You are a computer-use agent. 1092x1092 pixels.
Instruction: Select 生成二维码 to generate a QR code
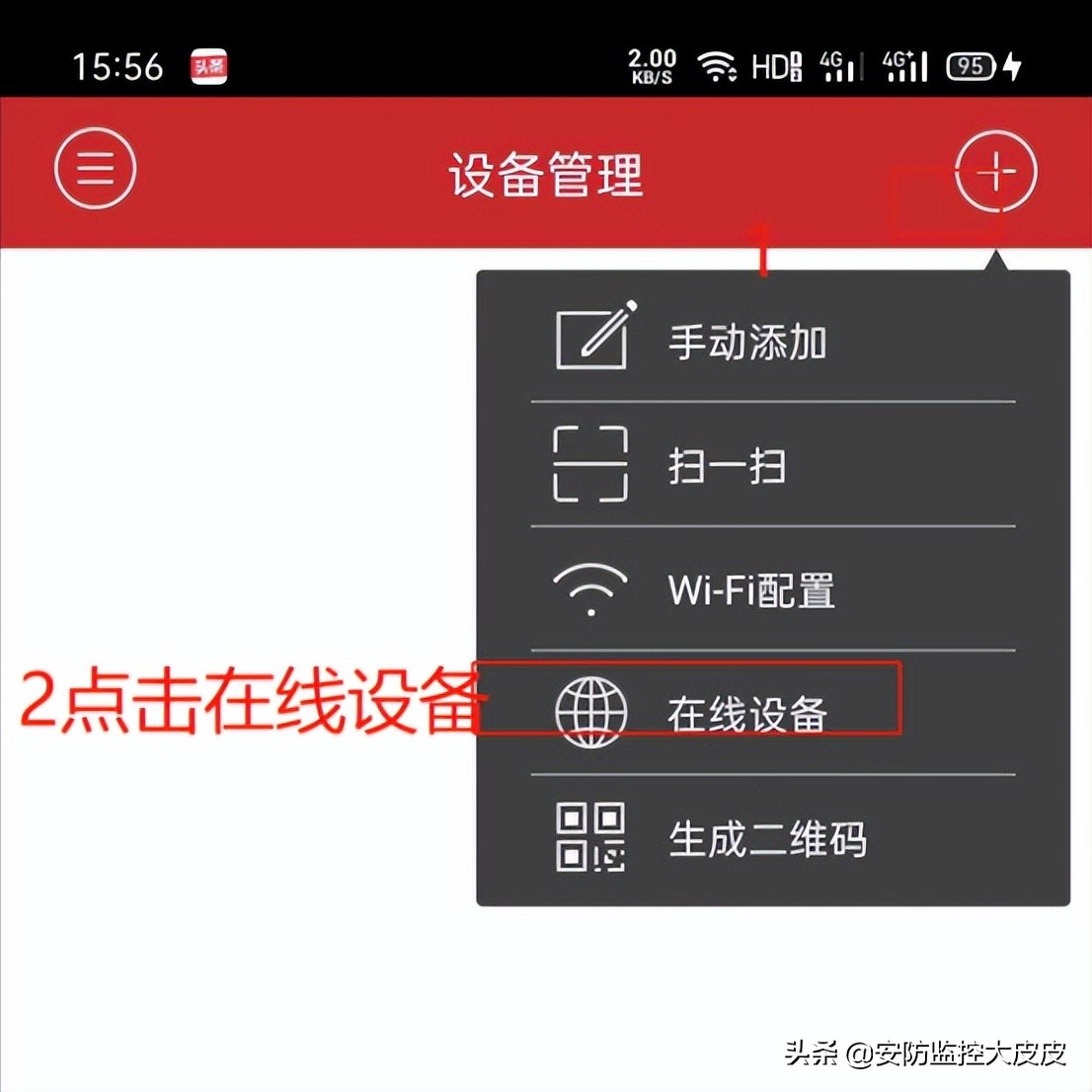click(x=773, y=838)
